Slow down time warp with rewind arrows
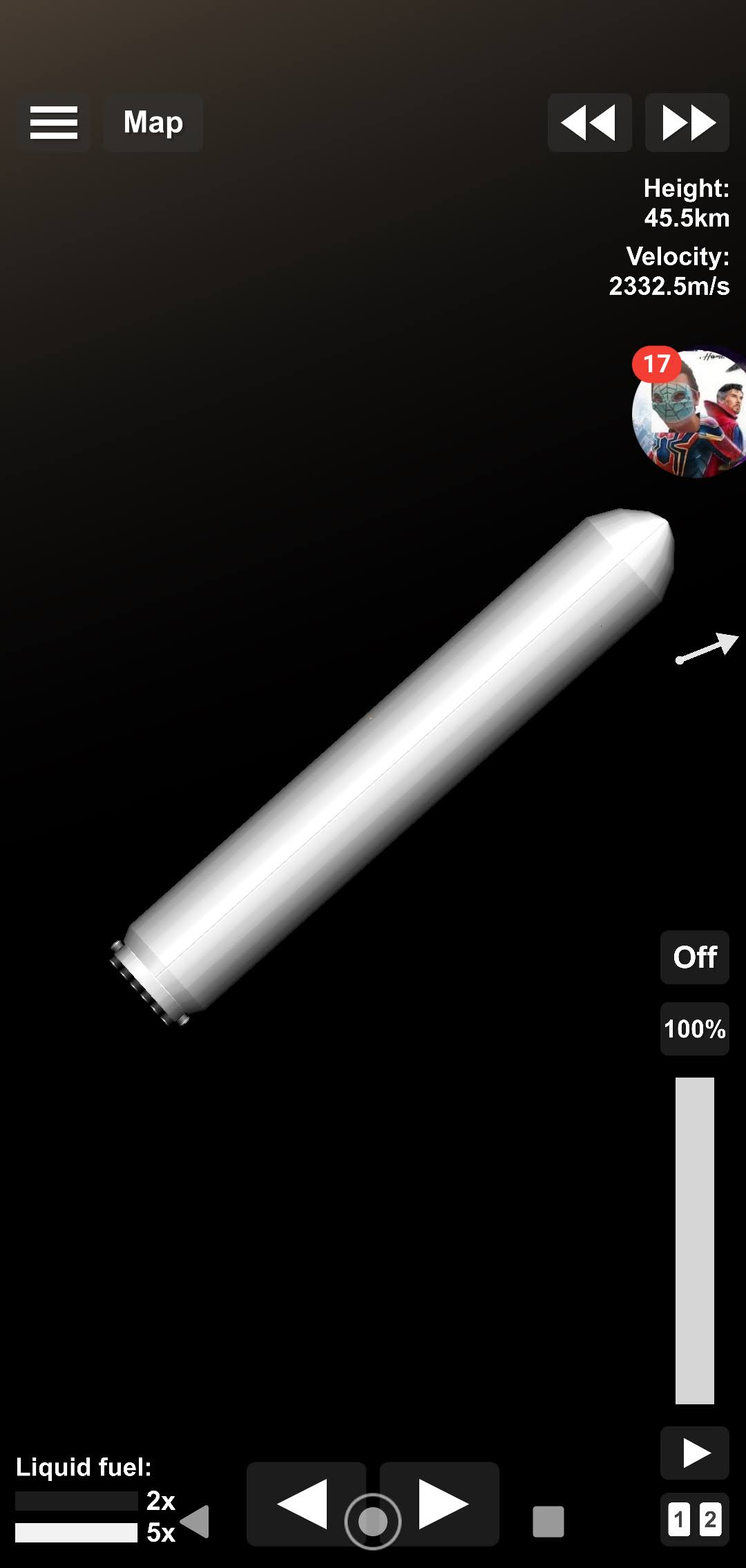The image size is (746, 1568). click(x=589, y=123)
